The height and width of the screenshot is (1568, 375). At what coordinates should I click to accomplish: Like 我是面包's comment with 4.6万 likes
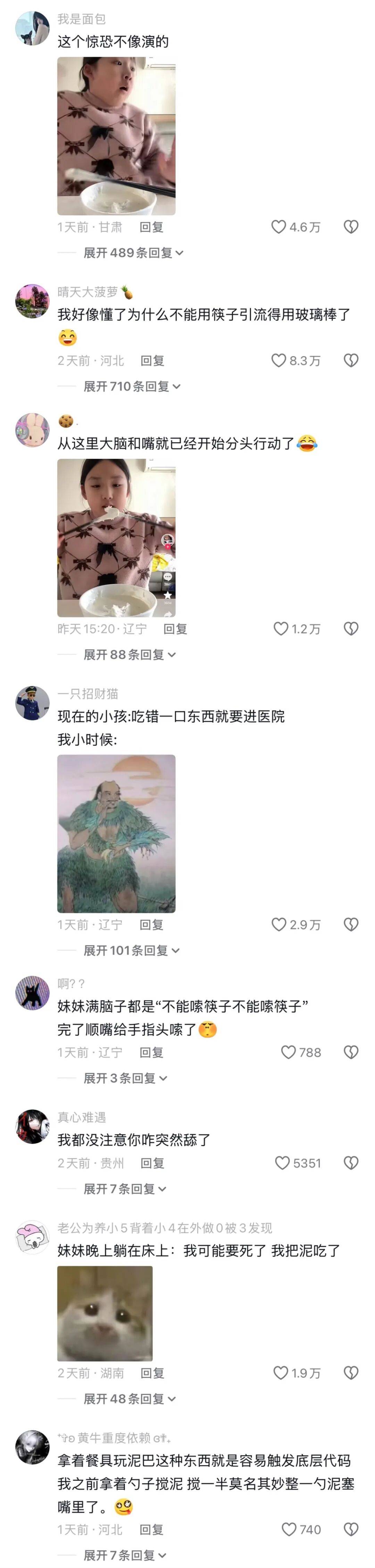tap(279, 227)
